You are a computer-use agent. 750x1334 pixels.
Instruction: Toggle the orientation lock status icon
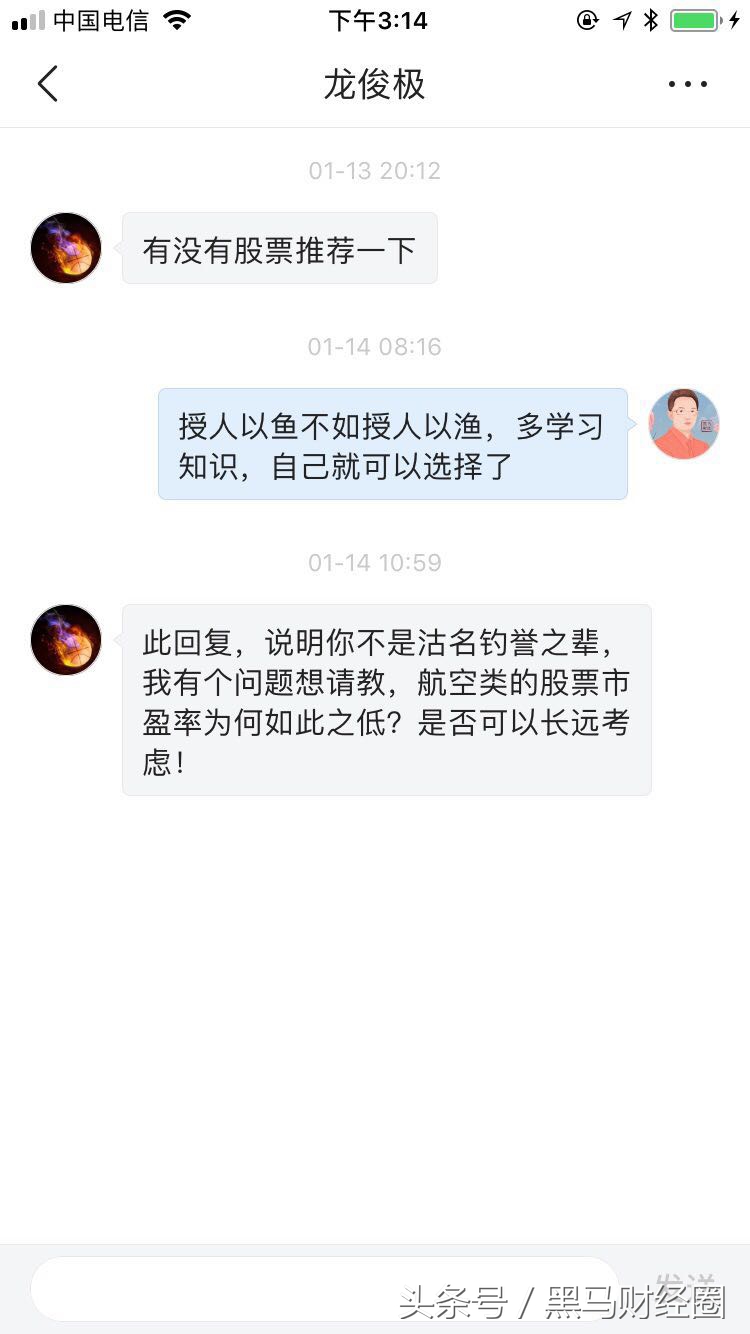586,18
